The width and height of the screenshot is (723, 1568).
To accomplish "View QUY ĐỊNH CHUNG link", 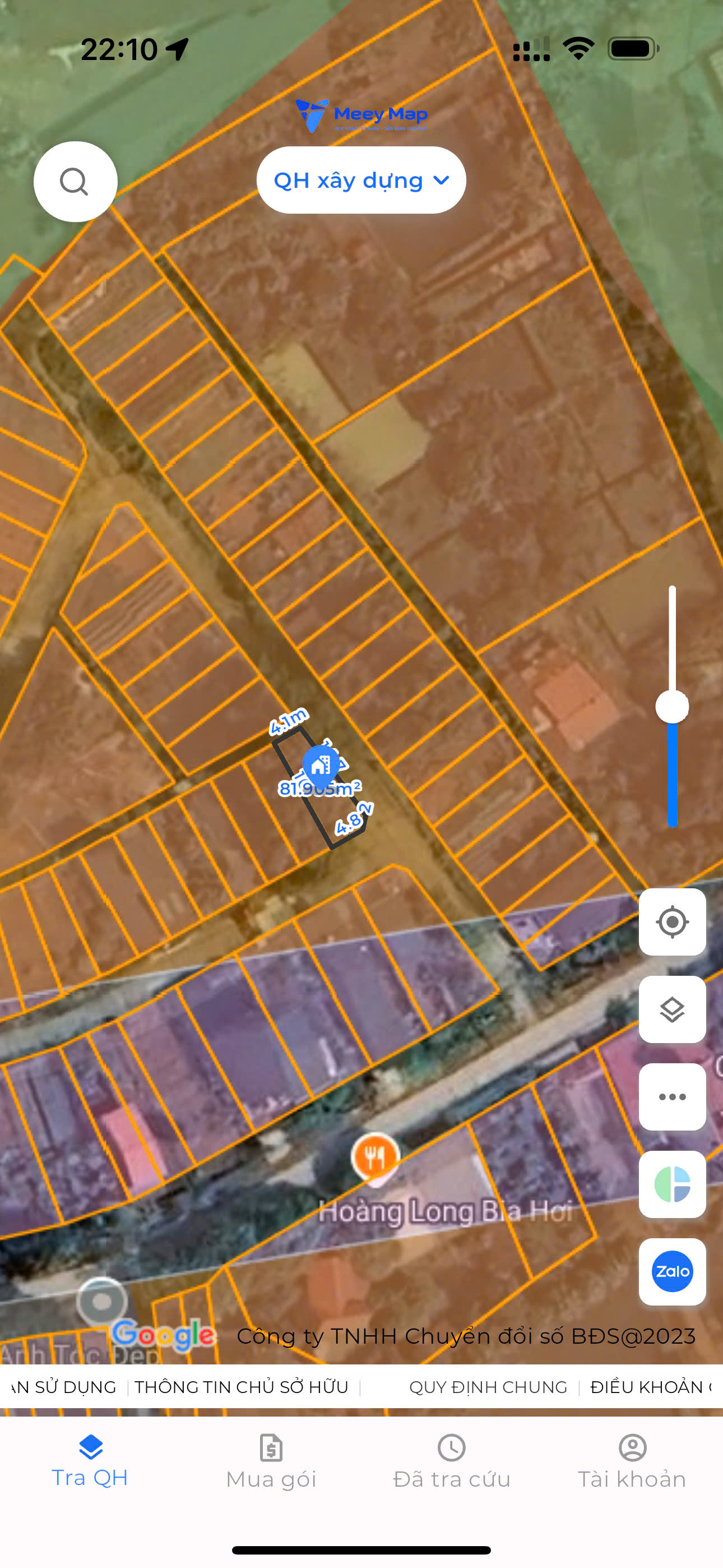I will click(488, 1387).
